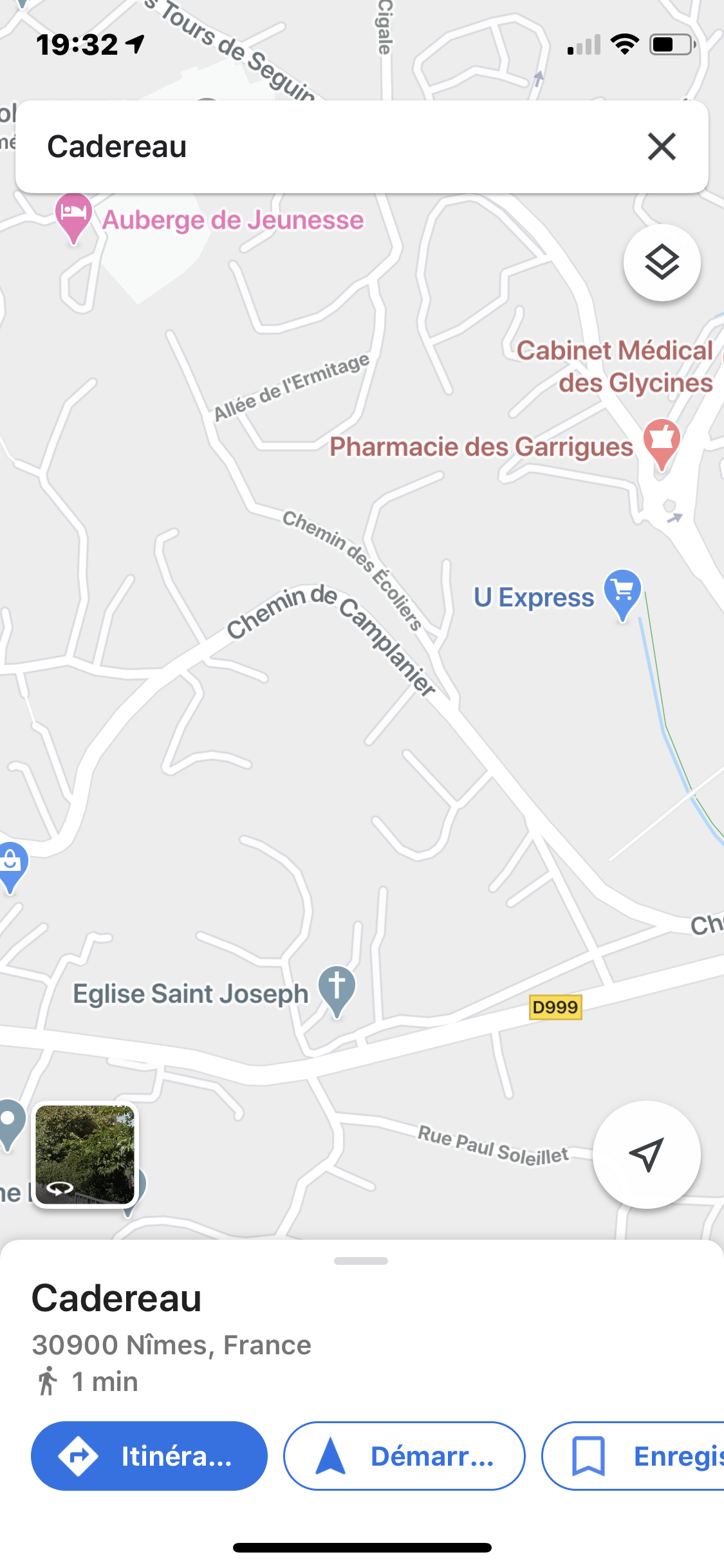Screen dimensions: 724x1568
Task: Get directions with the Itinéraire button
Action: [x=149, y=1456]
